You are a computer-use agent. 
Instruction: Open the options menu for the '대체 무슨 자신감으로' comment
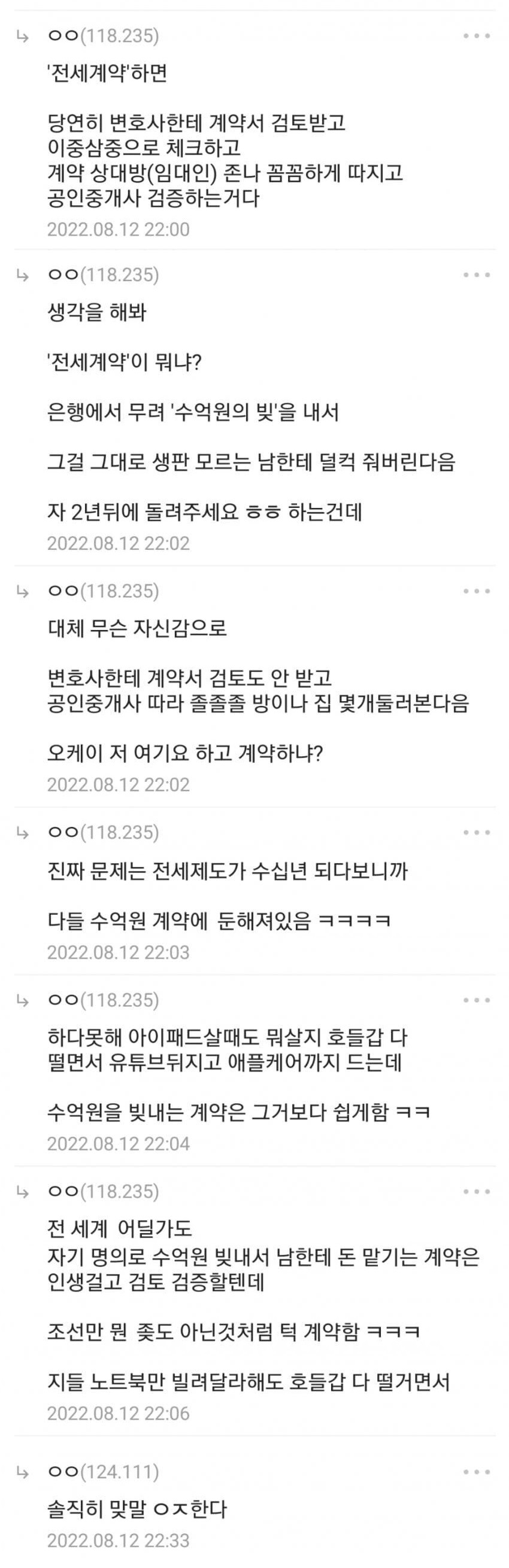[476, 591]
